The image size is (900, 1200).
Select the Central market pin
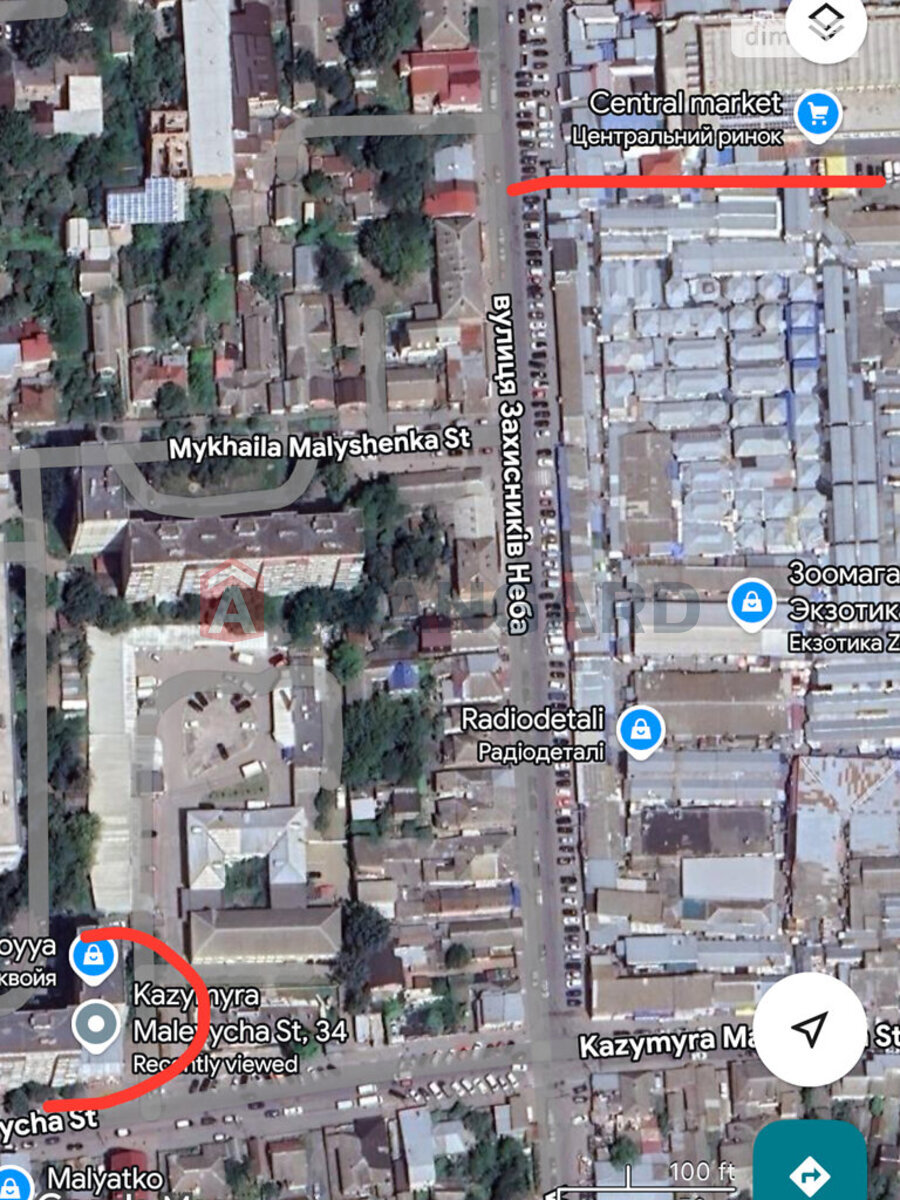(818, 116)
